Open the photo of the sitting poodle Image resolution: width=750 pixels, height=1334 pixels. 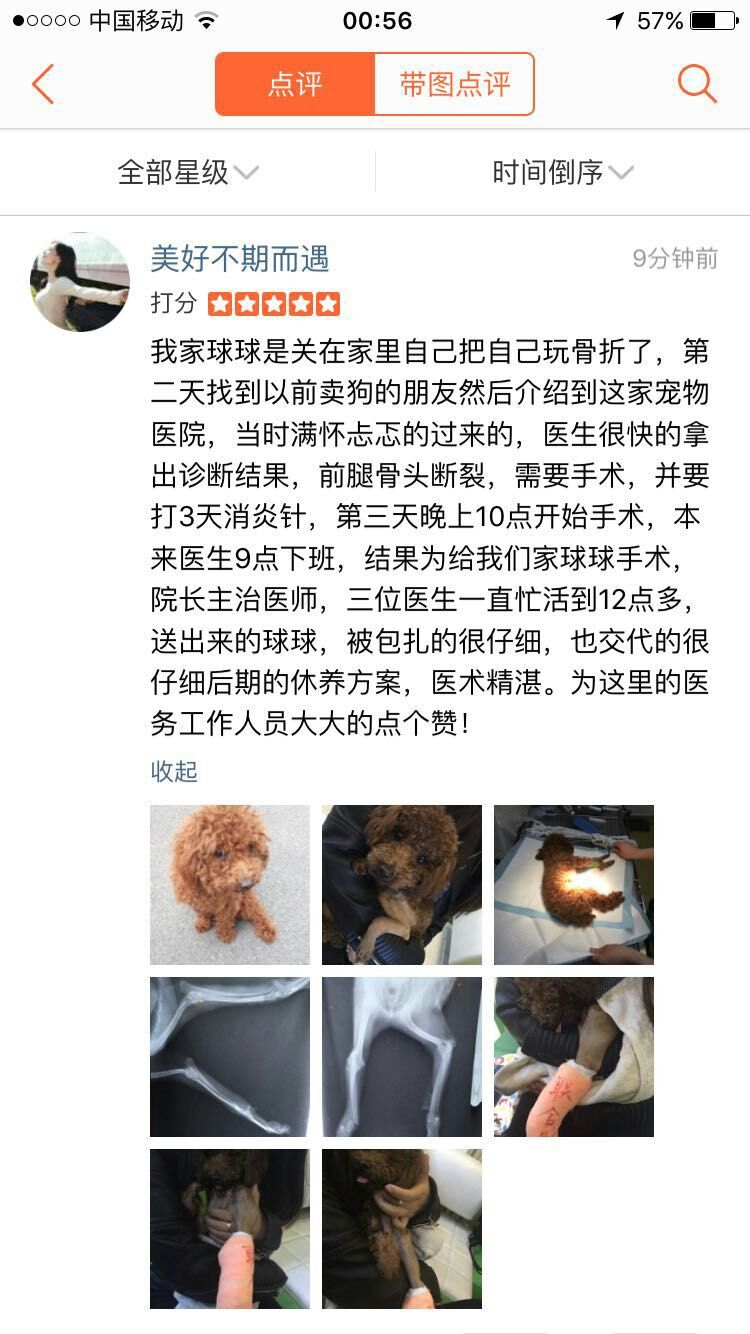pyautogui.click(x=230, y=885)
